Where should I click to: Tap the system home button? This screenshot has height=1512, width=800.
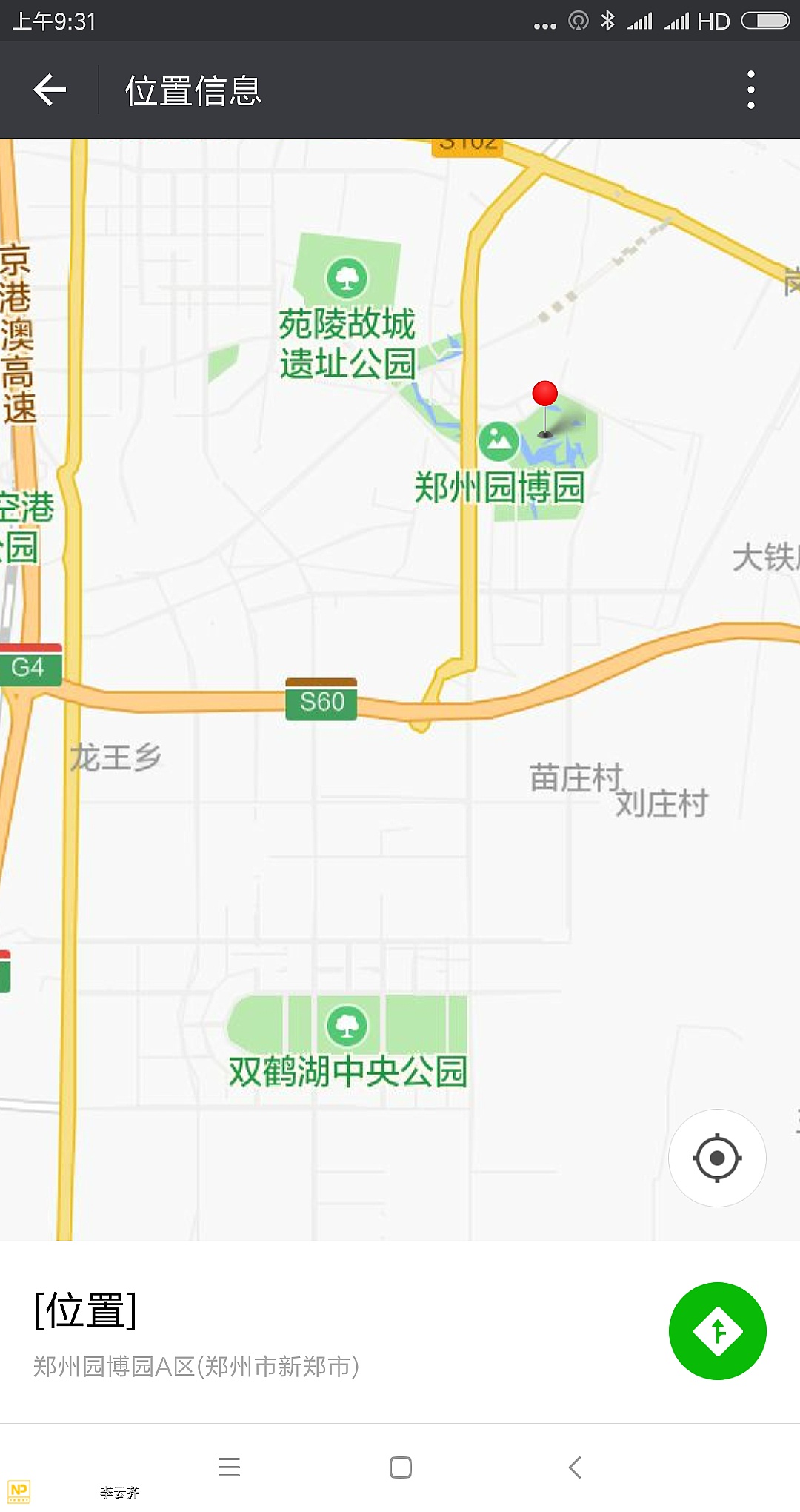pyautogui.click(x=400, y=1467)
